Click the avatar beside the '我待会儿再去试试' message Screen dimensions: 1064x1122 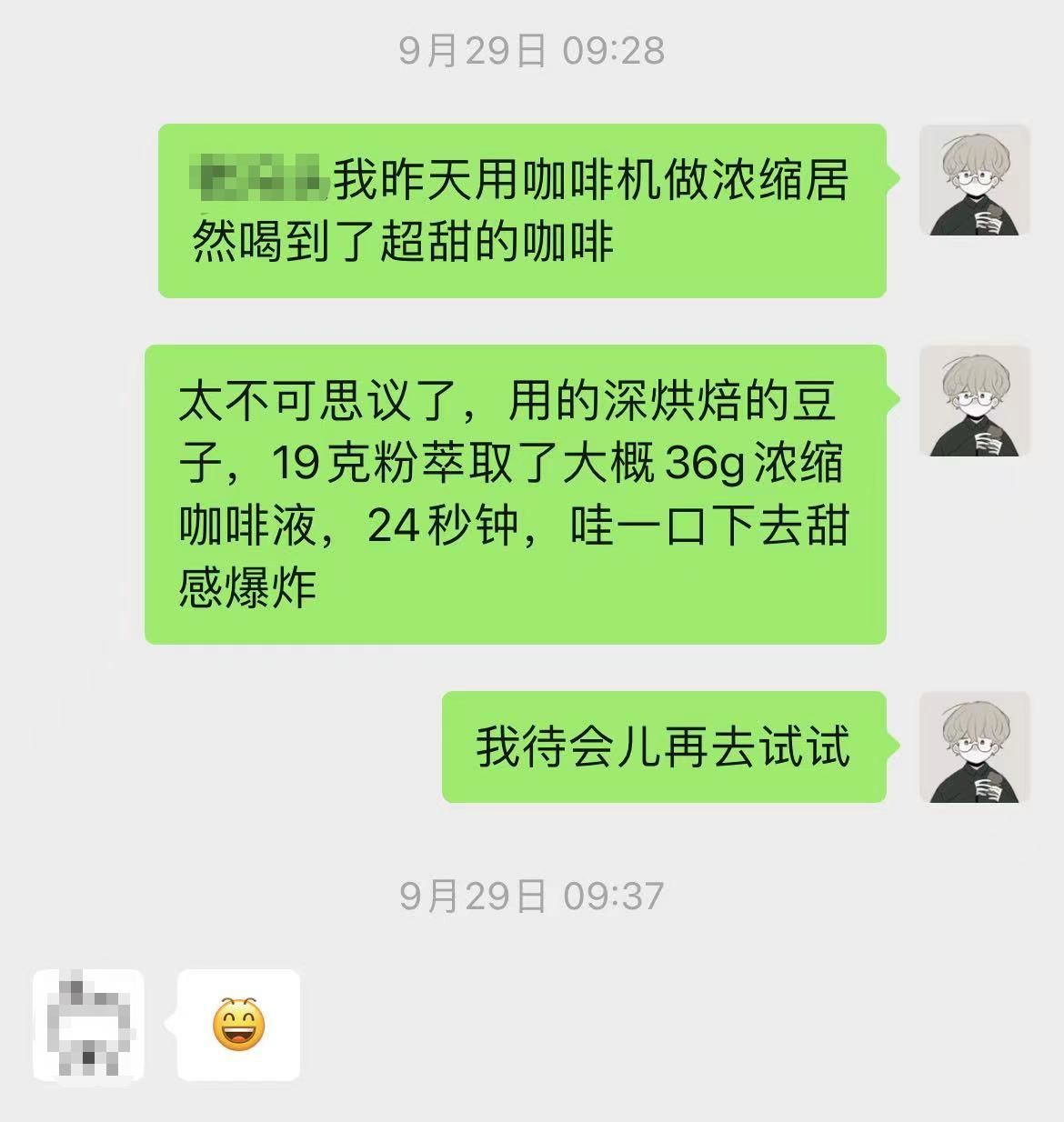[x=975, y=747]
